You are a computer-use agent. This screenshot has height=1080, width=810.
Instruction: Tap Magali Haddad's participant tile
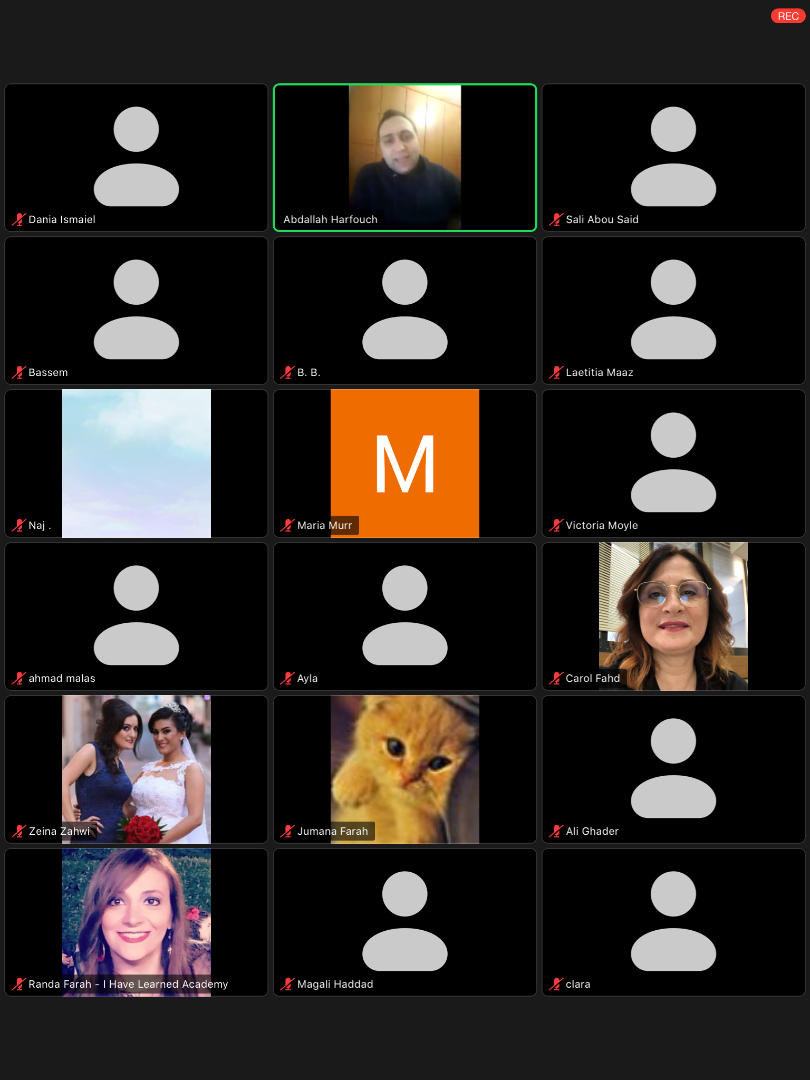[x=405, y=922]
